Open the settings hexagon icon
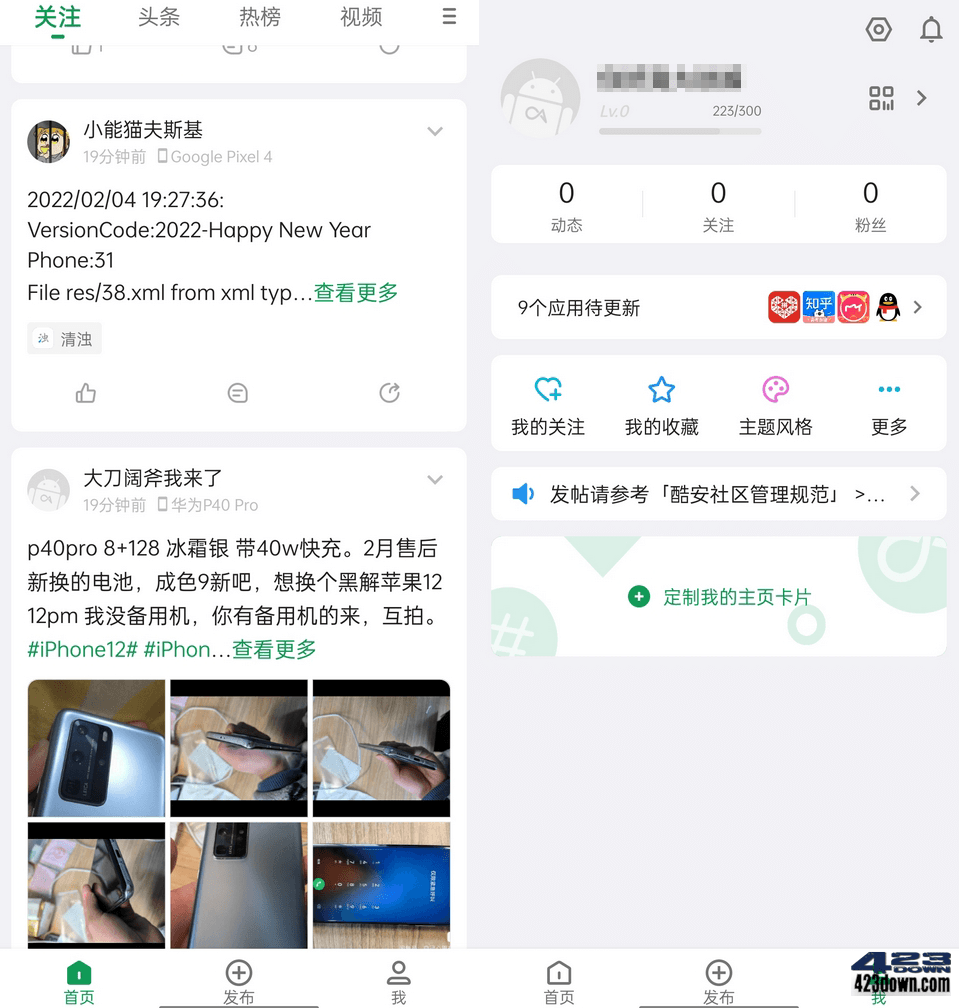This screenshot has height=1008, width=959. (878, 30)
